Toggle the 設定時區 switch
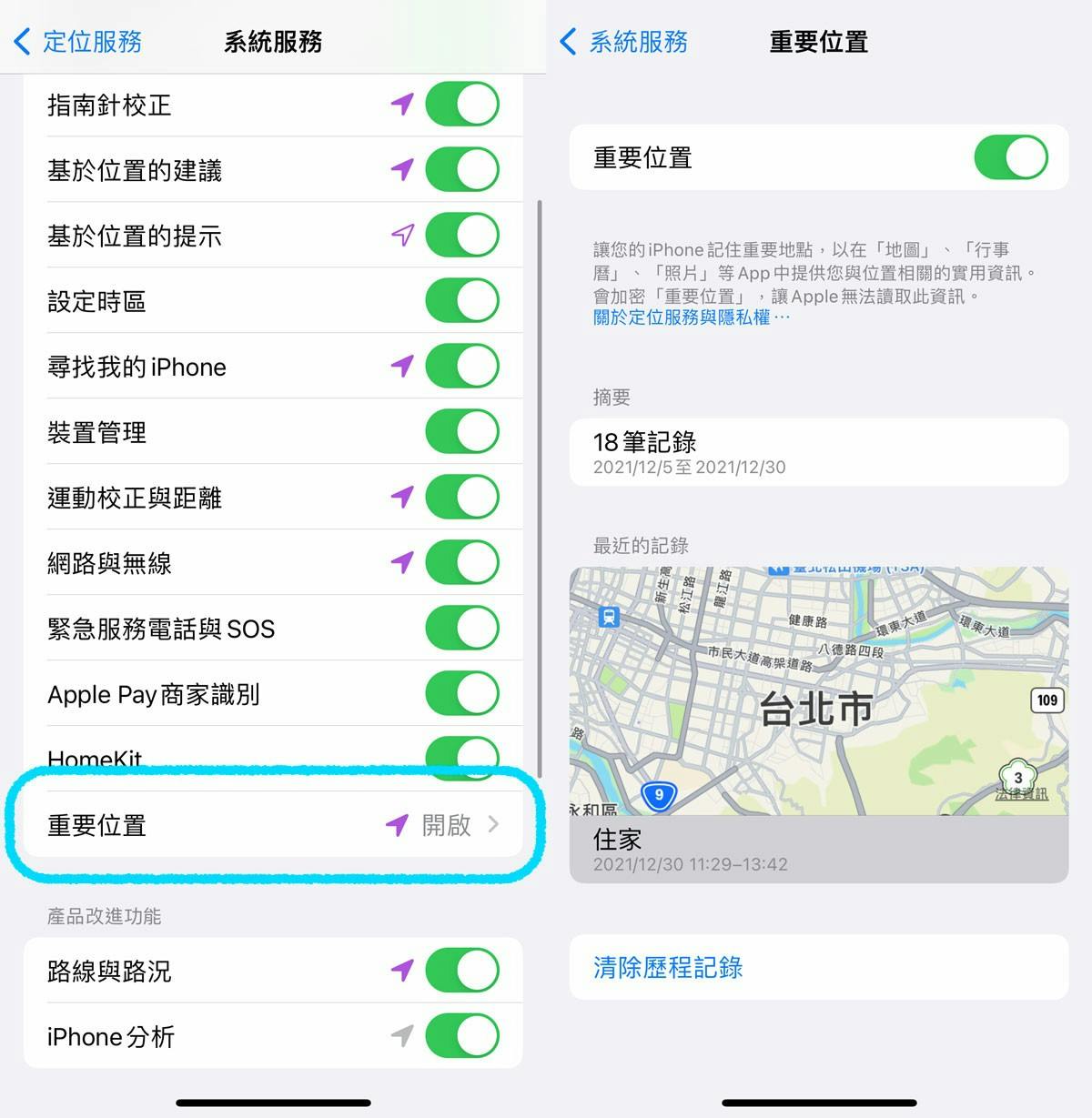1092x1118 pixels. (461, 301)
